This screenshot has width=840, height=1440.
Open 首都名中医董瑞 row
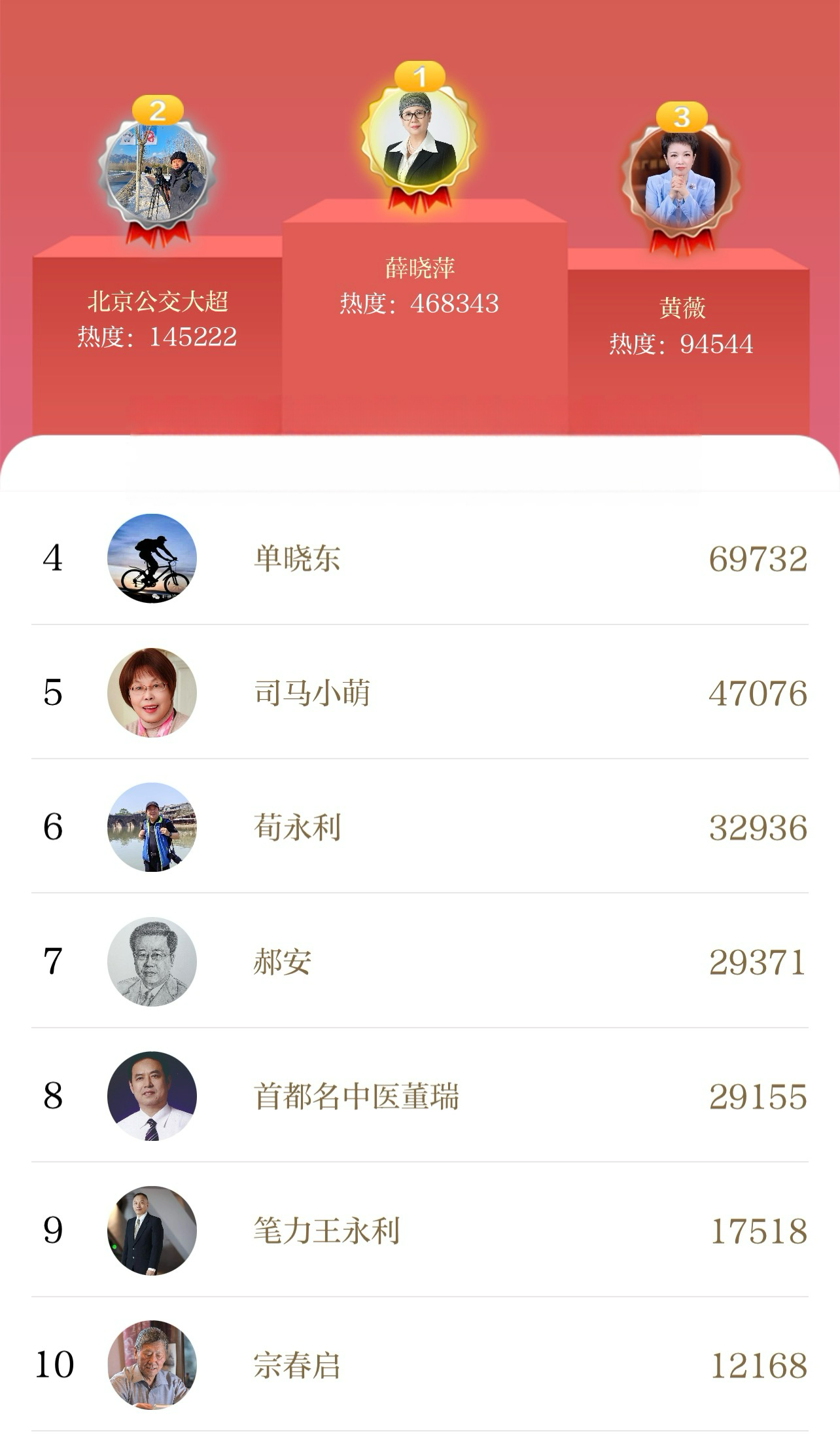419,1096
